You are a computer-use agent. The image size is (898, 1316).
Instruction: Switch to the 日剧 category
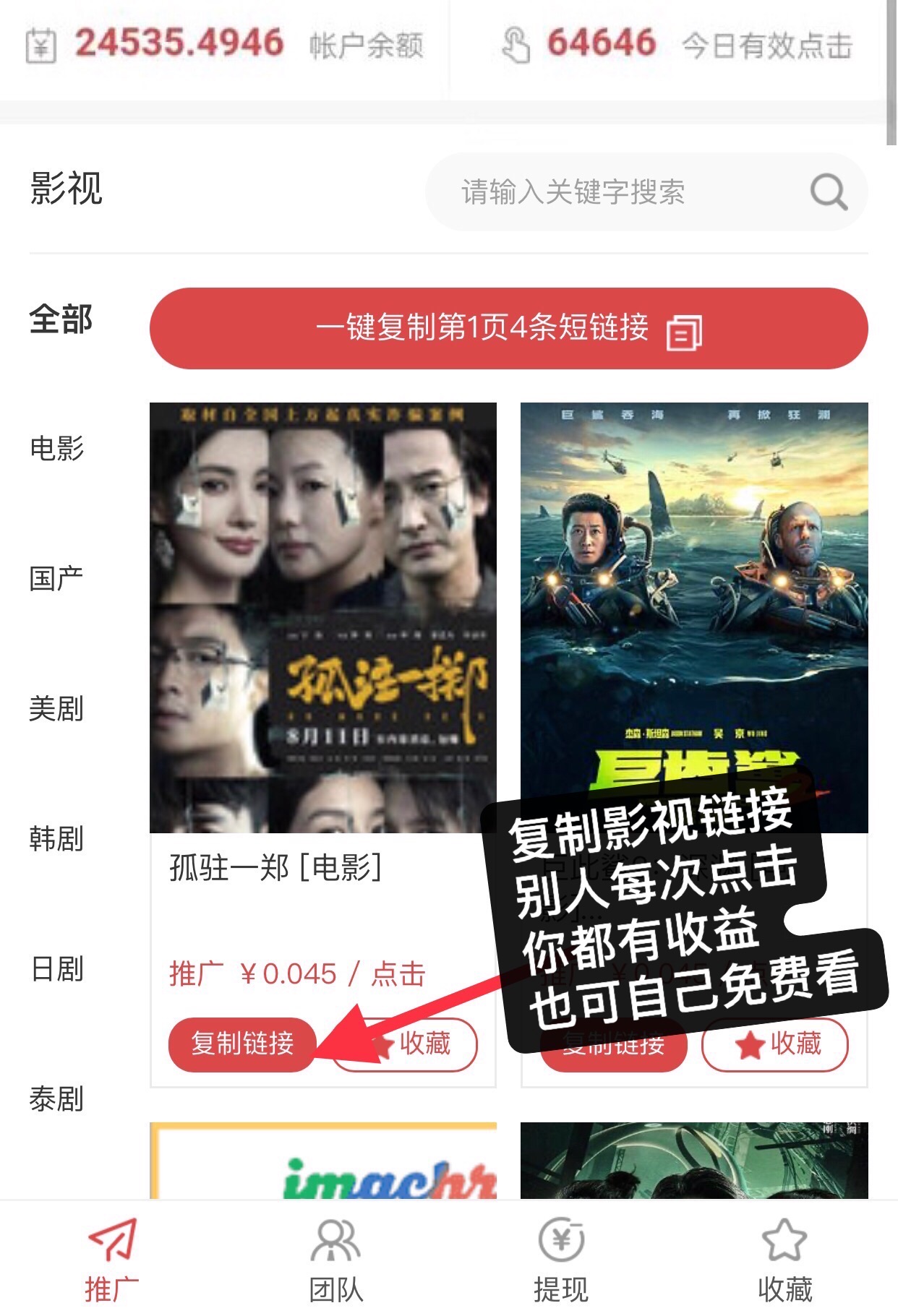(56, 969)
